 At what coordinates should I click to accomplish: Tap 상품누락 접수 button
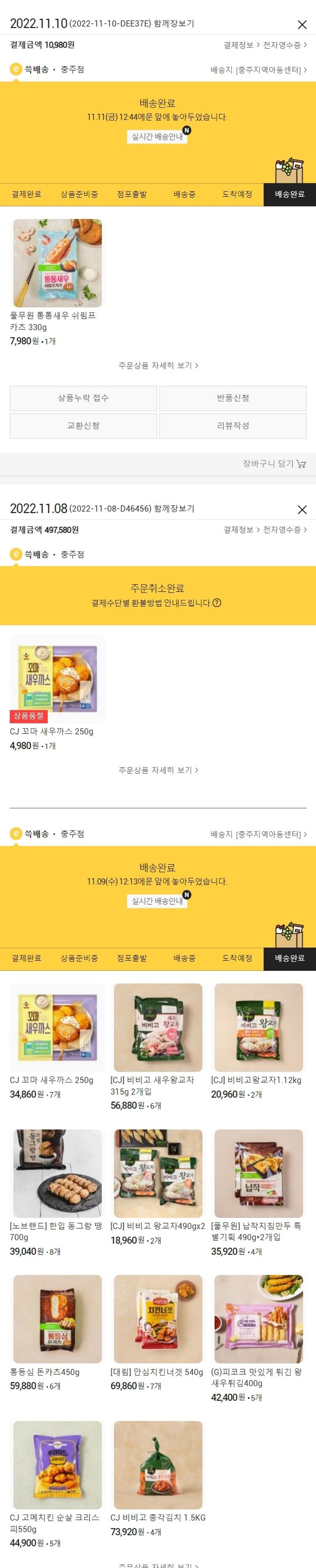click(83, 397)
